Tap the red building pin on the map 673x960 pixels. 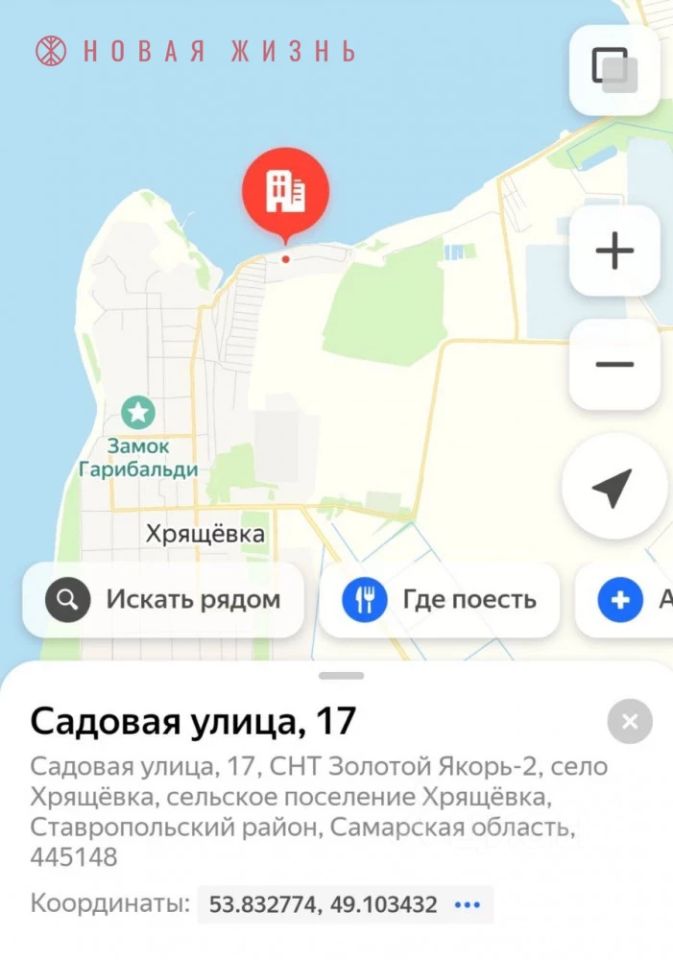click(286, 191)
